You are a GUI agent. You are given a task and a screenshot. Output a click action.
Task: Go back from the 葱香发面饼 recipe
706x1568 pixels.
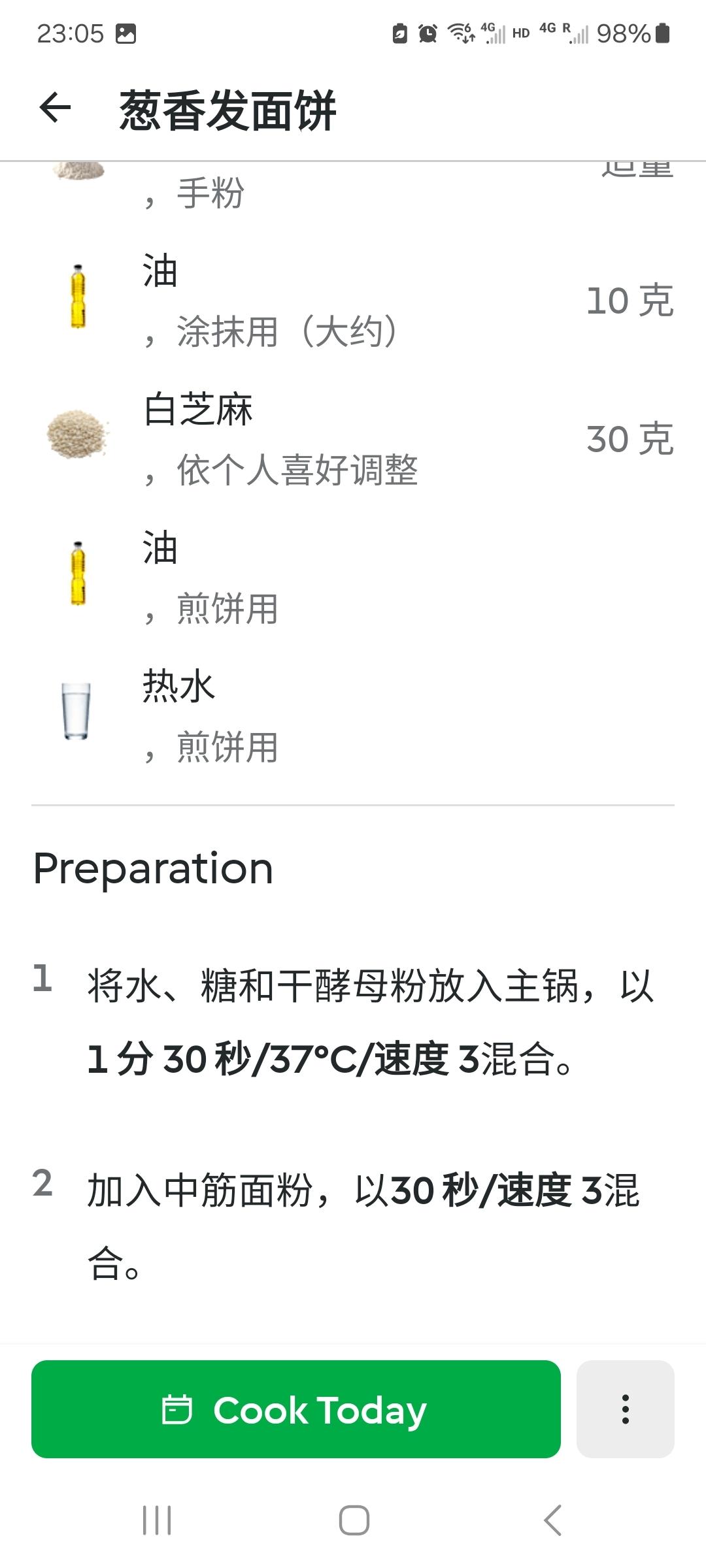(x=55, y=108)
